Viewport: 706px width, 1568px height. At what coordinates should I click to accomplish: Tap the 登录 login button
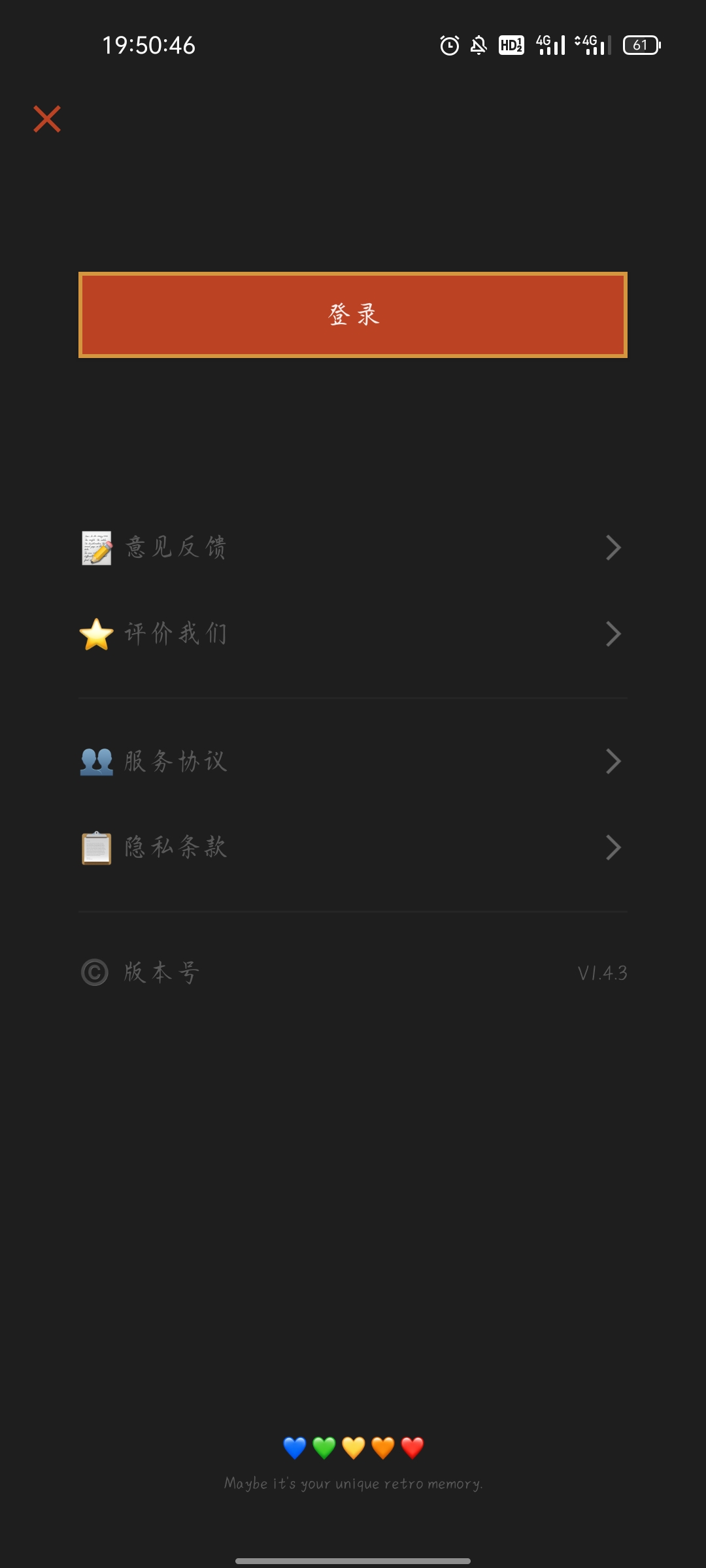click(x=353, y=315)
